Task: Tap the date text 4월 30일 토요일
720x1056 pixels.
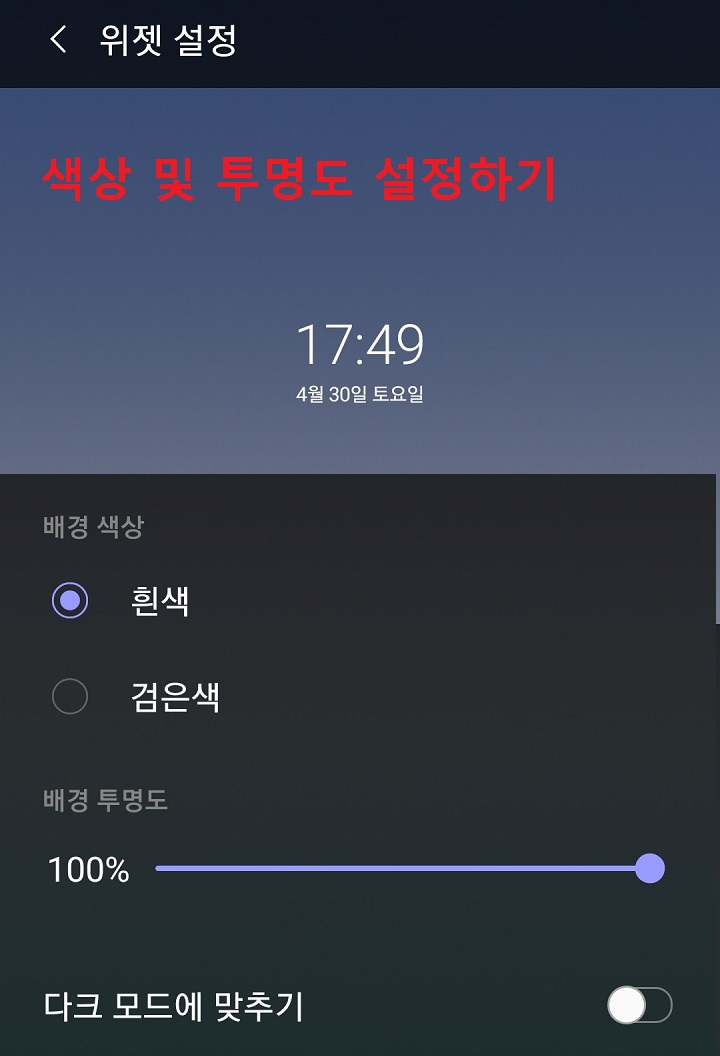Action: (360, 393)
